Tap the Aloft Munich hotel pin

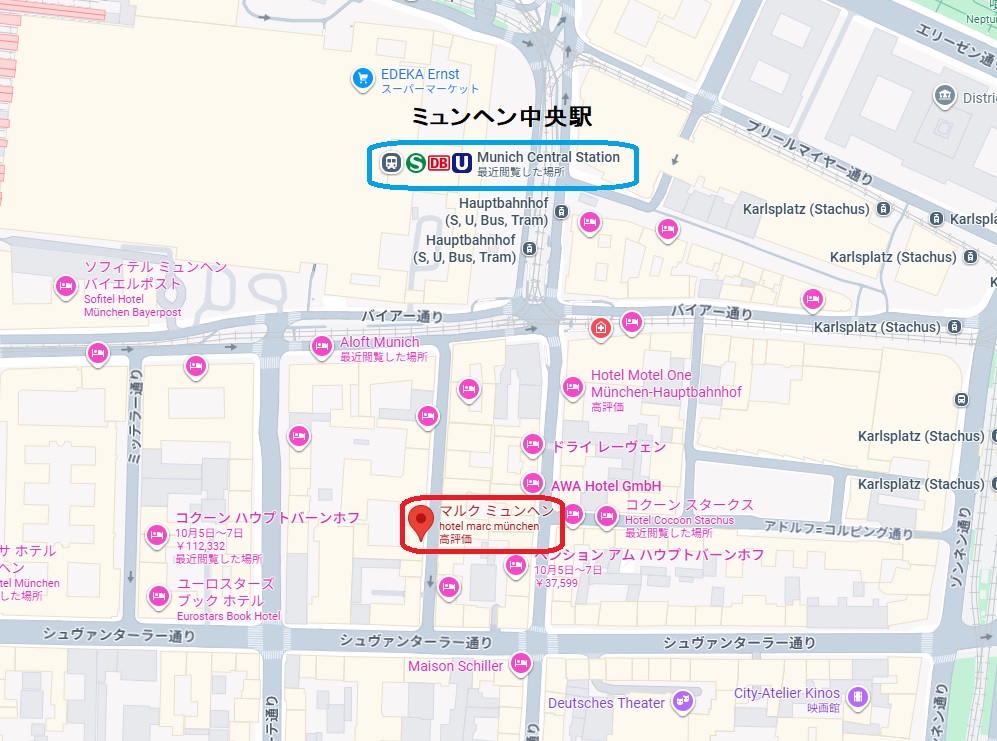pos(322,346)
